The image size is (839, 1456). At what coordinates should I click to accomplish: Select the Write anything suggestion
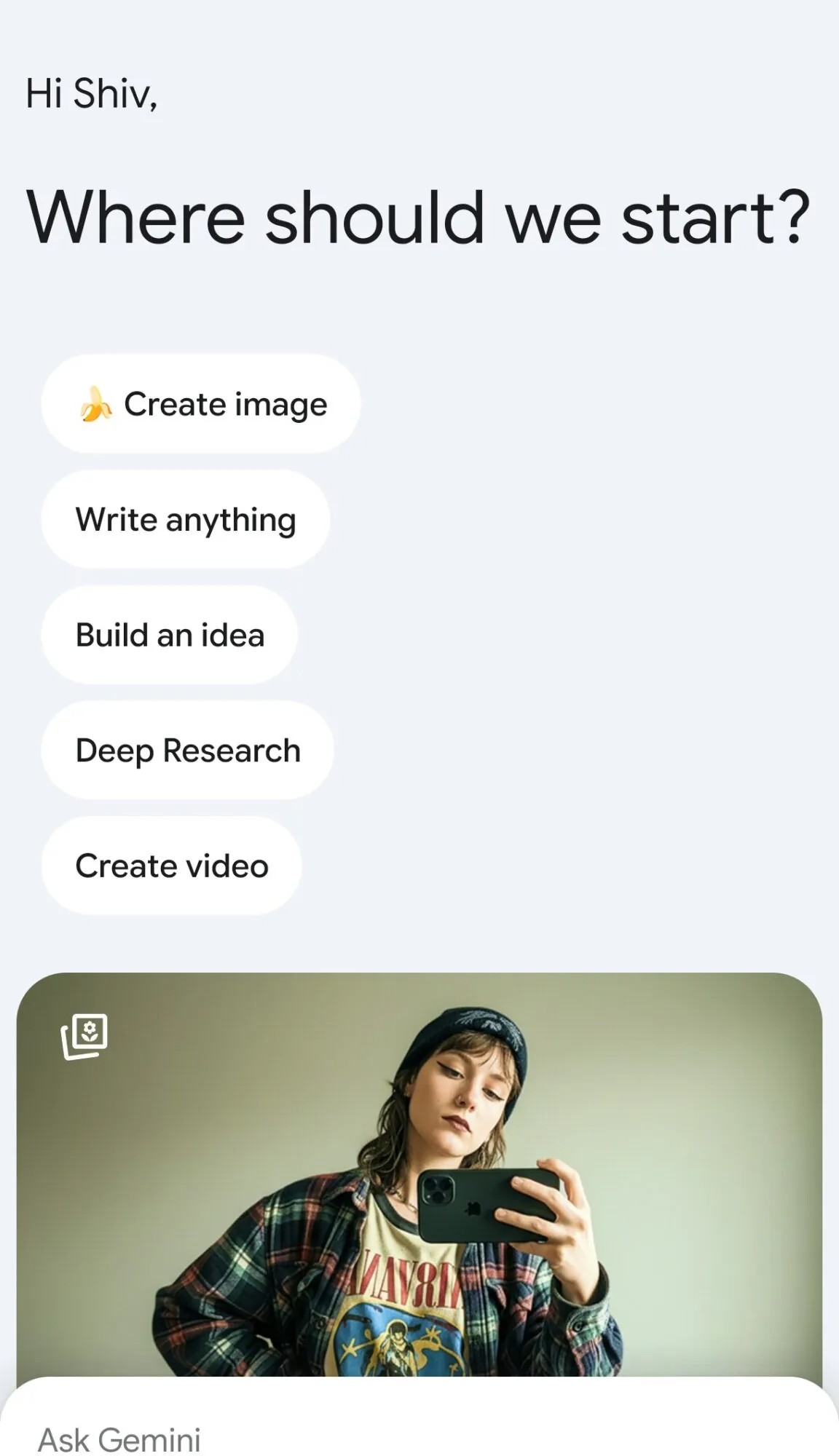186,520
